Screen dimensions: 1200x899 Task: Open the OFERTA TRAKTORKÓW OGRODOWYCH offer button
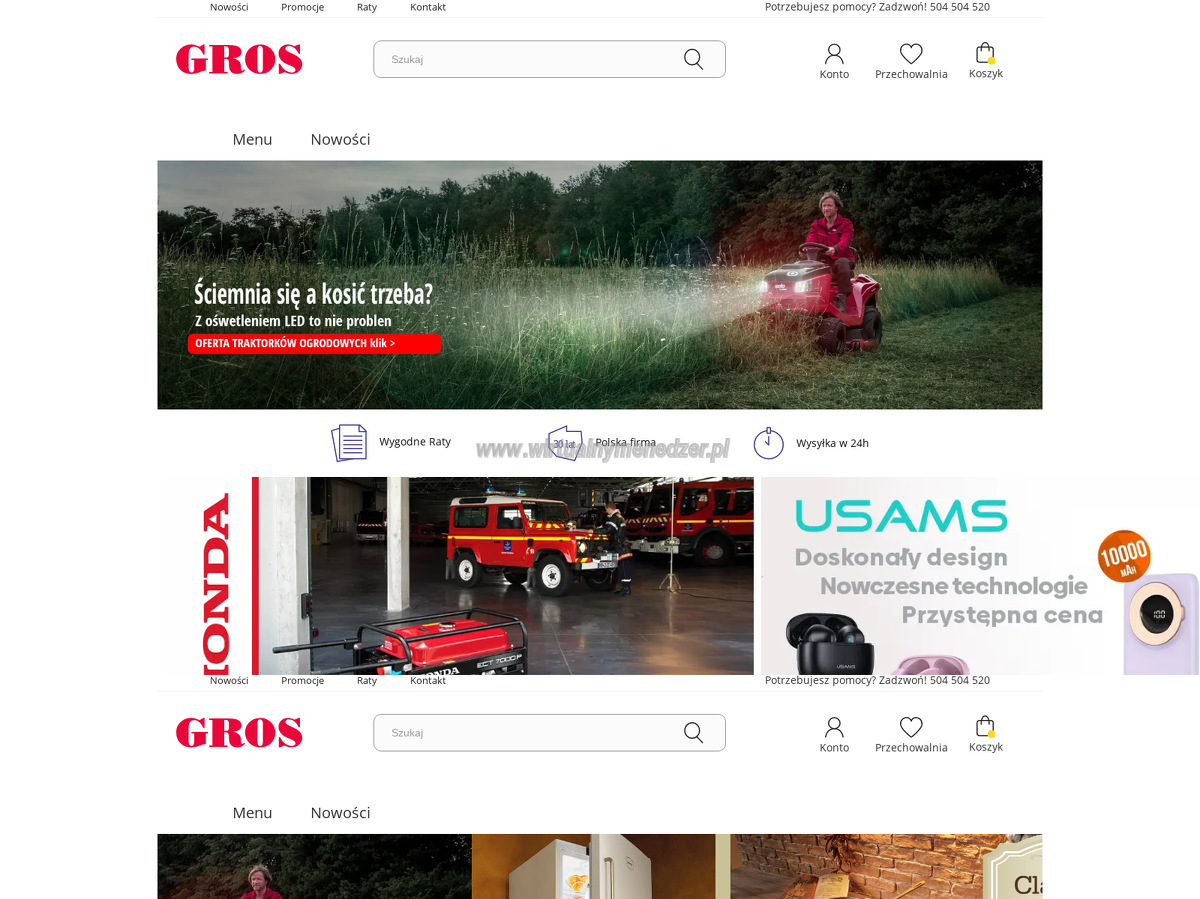[x=314, y=343]
